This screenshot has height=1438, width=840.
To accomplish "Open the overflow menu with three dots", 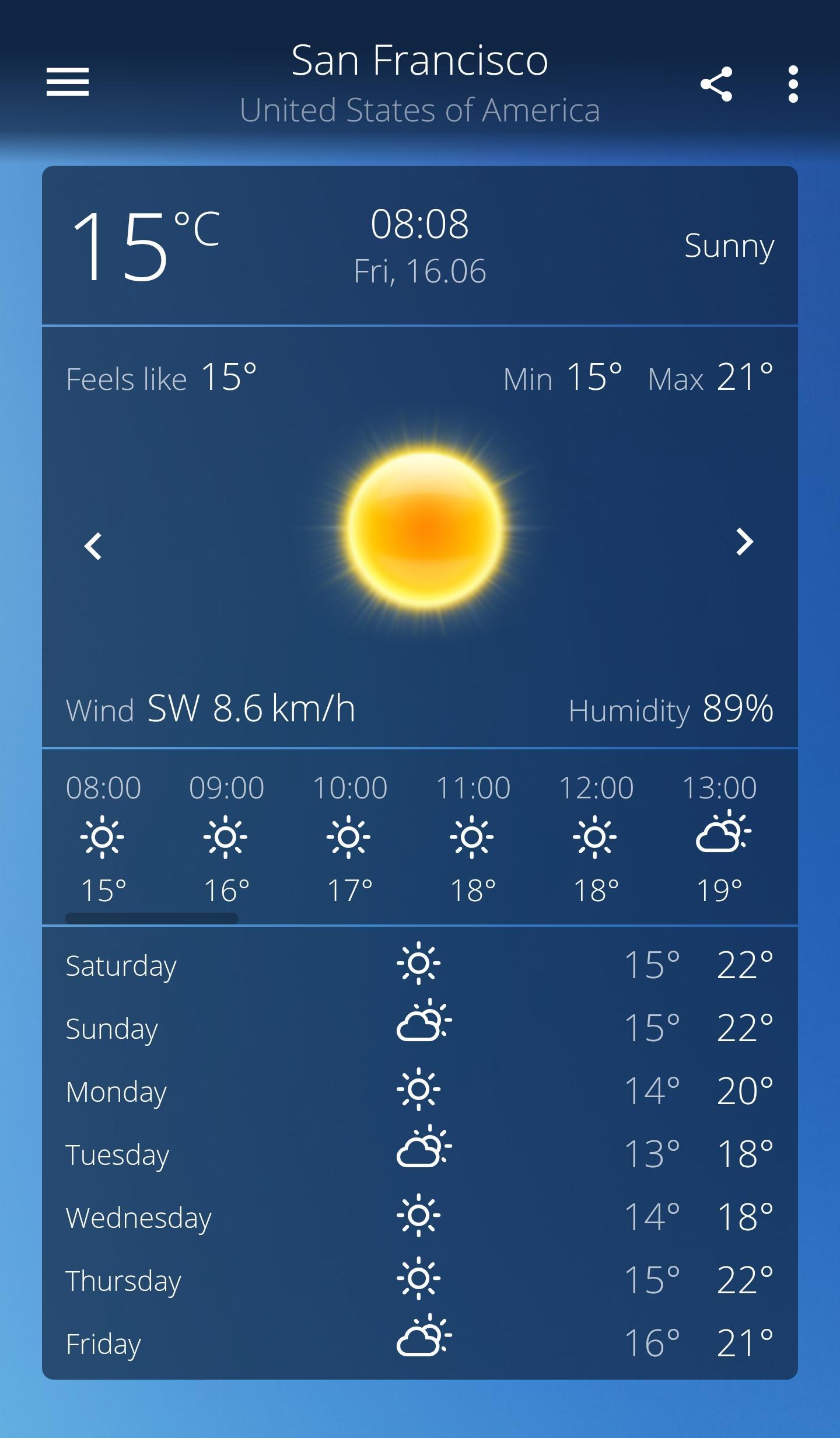I will tap(793, 83).
